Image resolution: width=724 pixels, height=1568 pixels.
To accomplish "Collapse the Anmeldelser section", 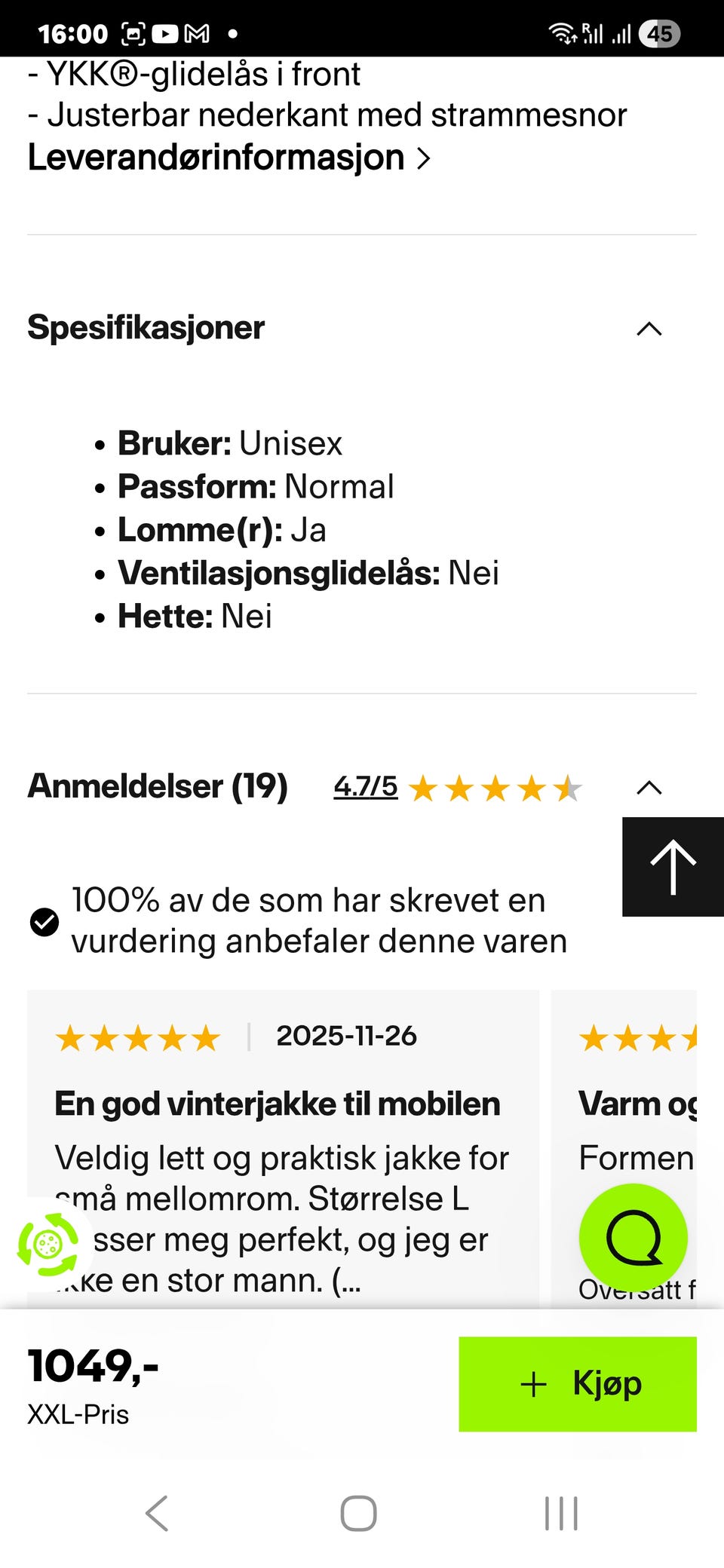I will point(649,788).
